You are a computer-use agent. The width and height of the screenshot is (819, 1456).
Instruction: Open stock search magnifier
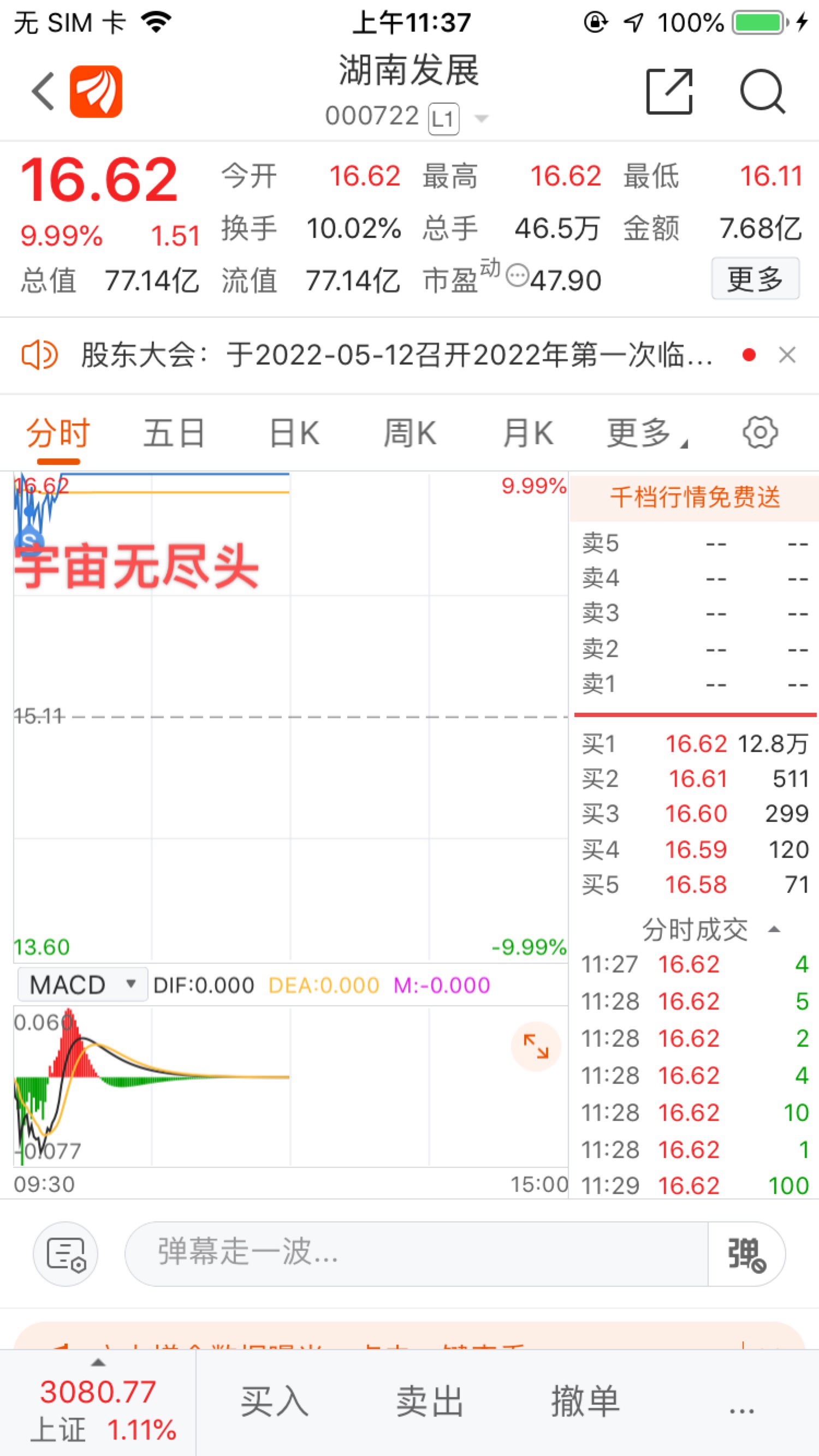tap(762, 91)
